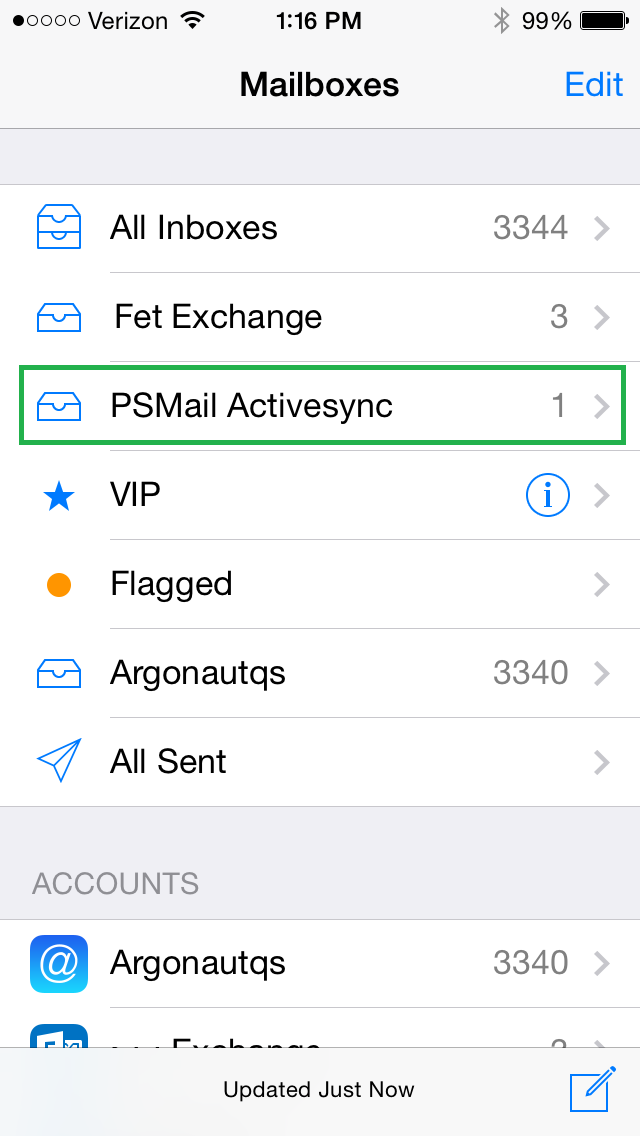Show VIP info details
Viewport: 640px width, 1136px height.
547,496
